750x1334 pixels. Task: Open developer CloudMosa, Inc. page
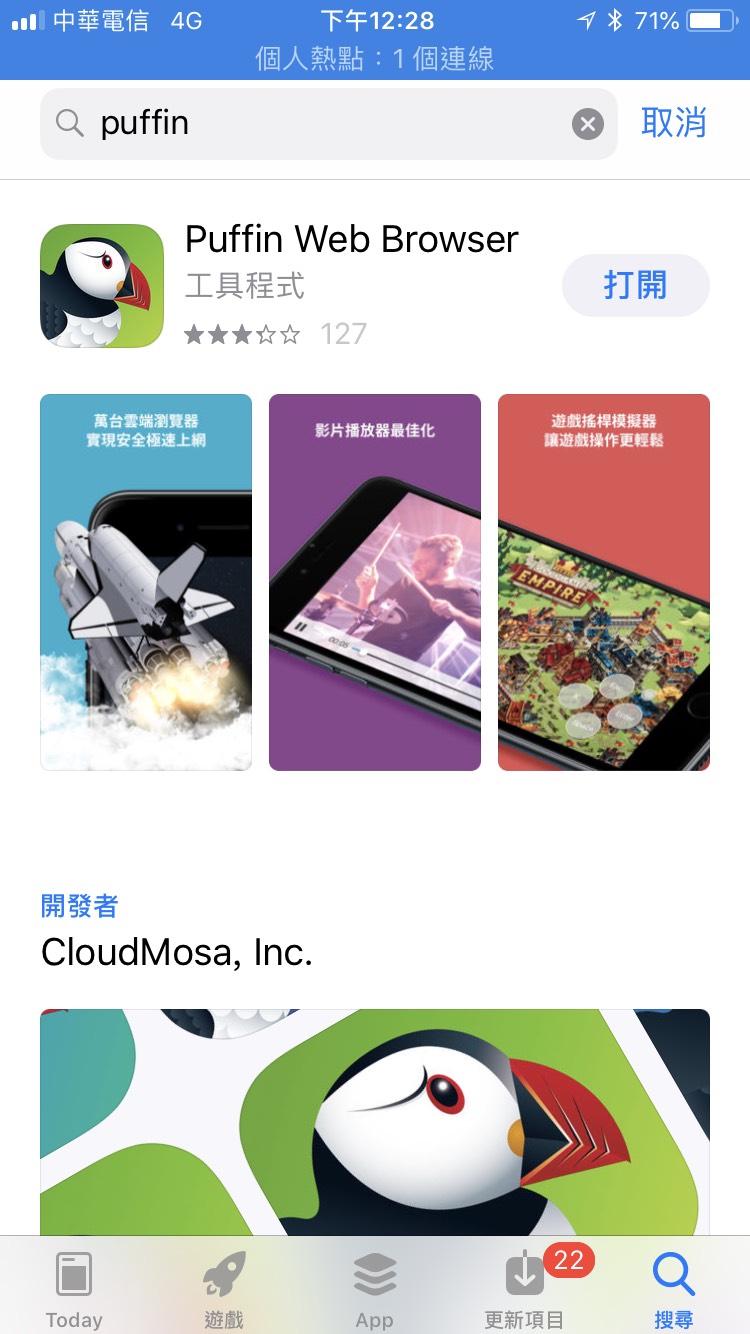click(x=177, y=952)
